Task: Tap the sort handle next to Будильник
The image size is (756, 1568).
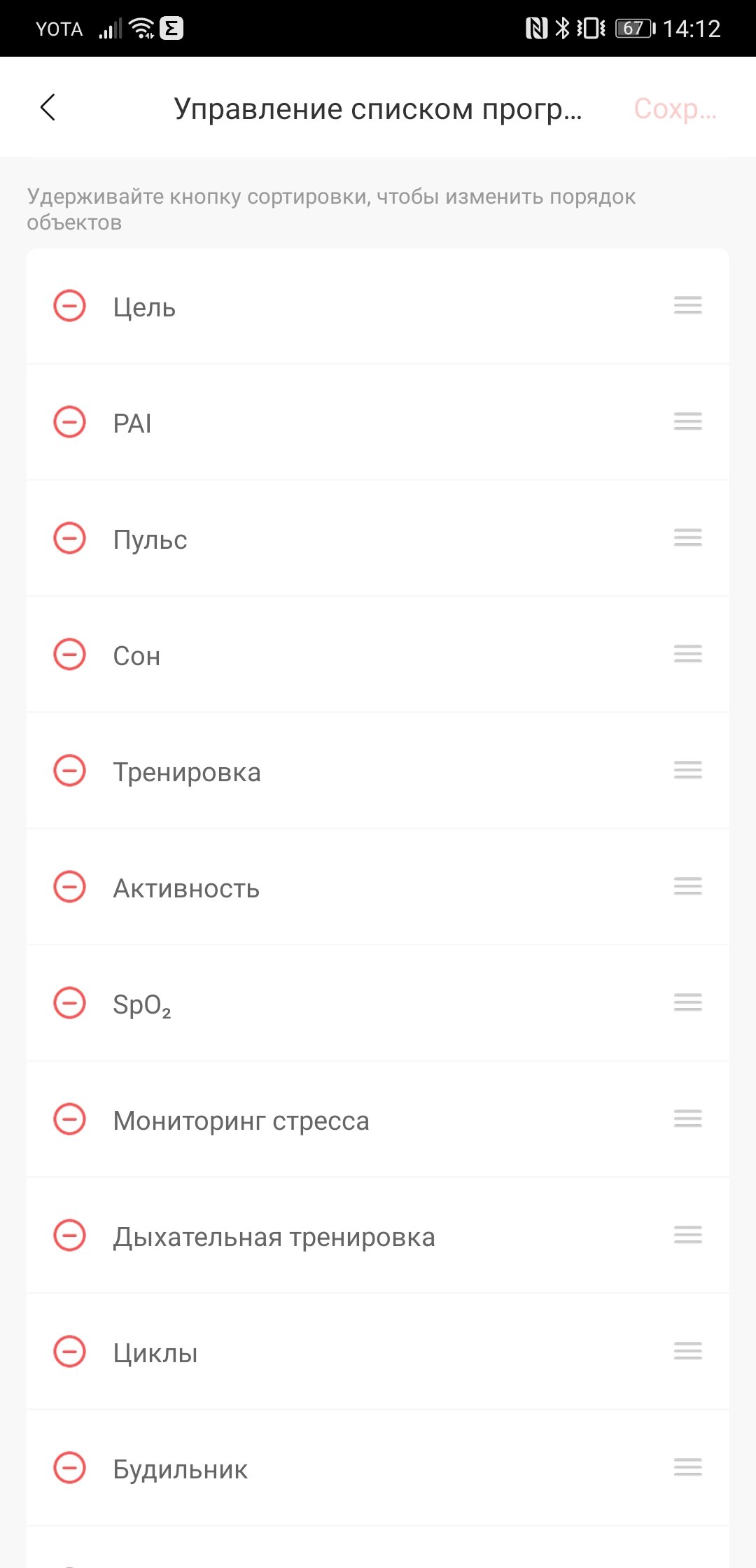Action: [x=687, y=1467]
